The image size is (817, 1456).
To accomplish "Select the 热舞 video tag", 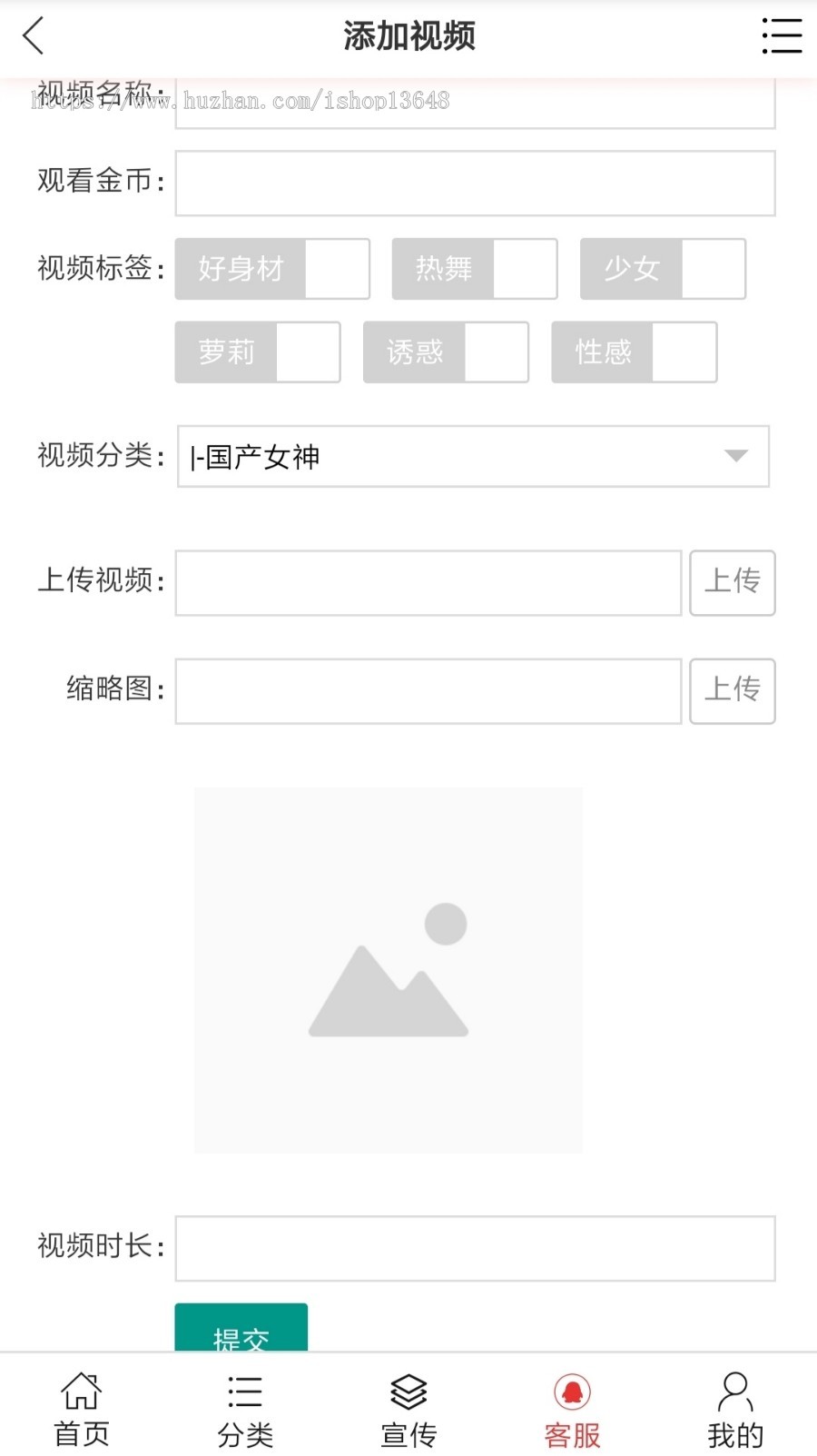I will pyautogui.click(x=474, y=269).
